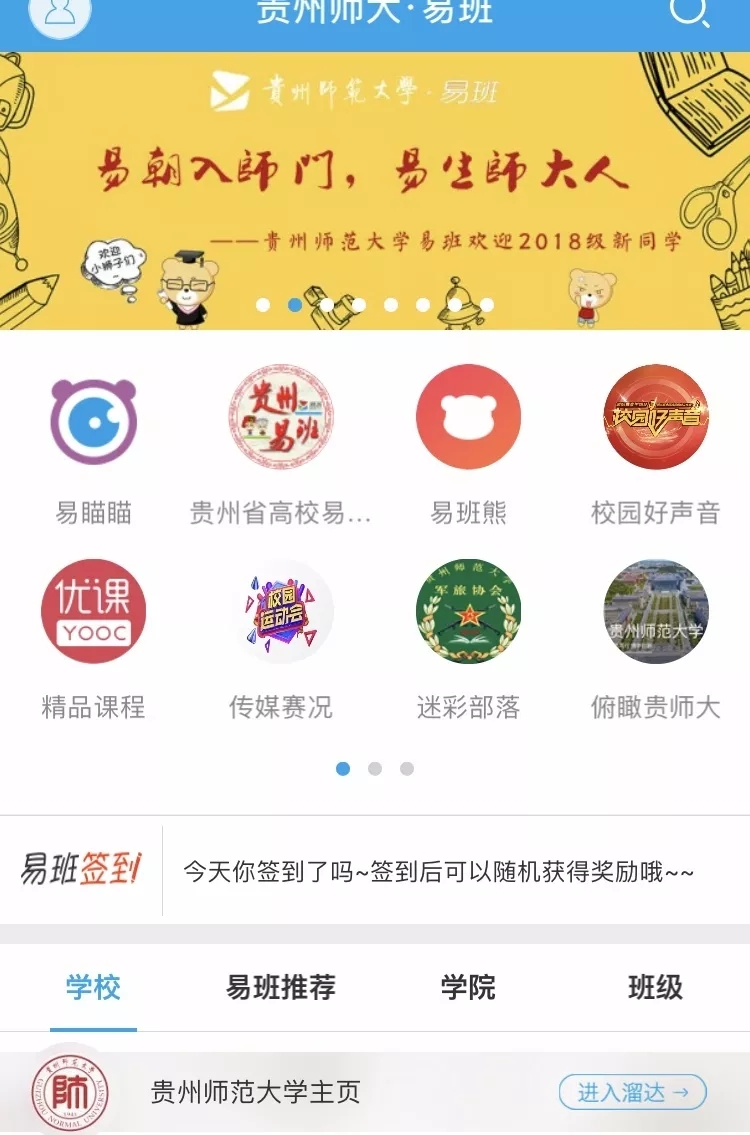Viewport: 750px width, 1135px height.
Task: Open 贵州师范大学主页 row
Action: 255,1092
